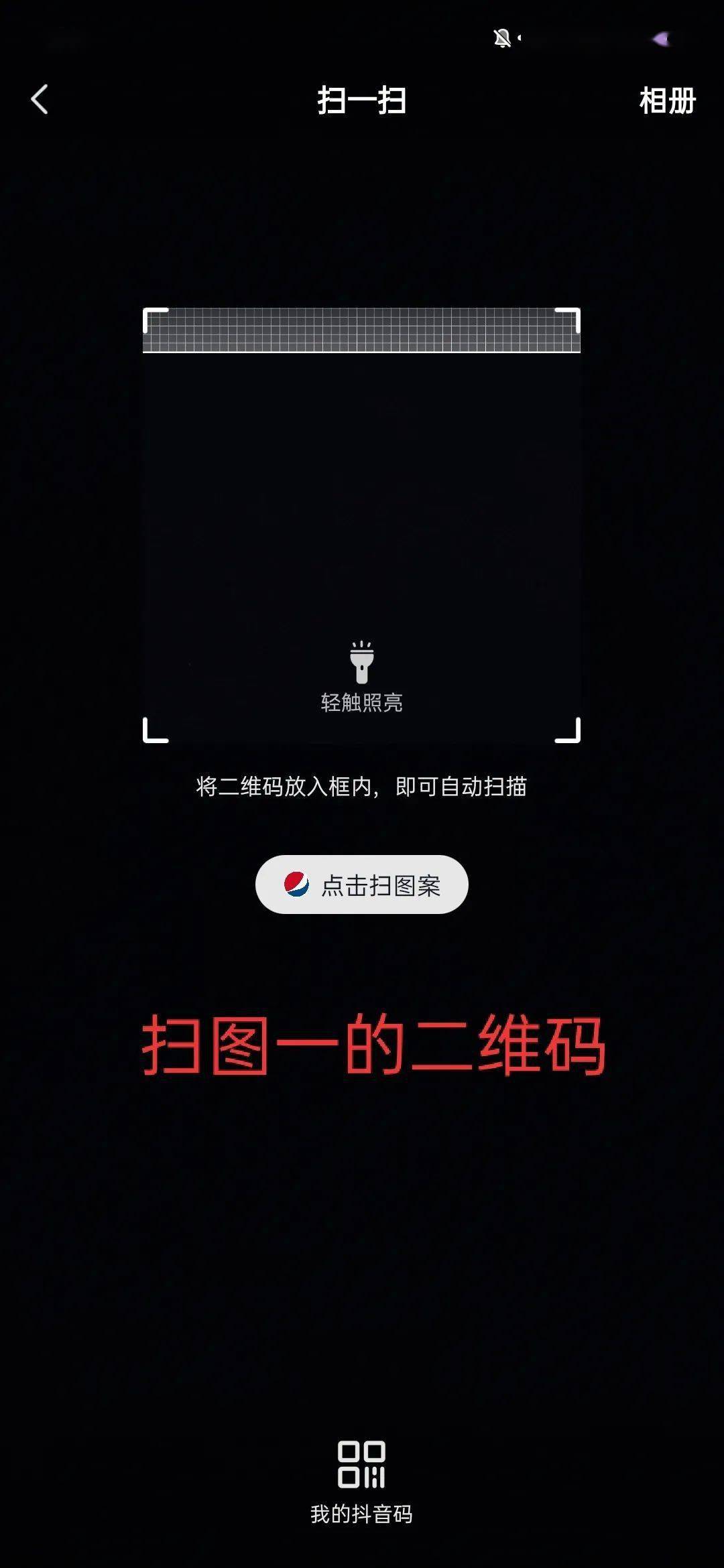Go back using the top-left arrow
724x1568 pixels.
[40, 100]
